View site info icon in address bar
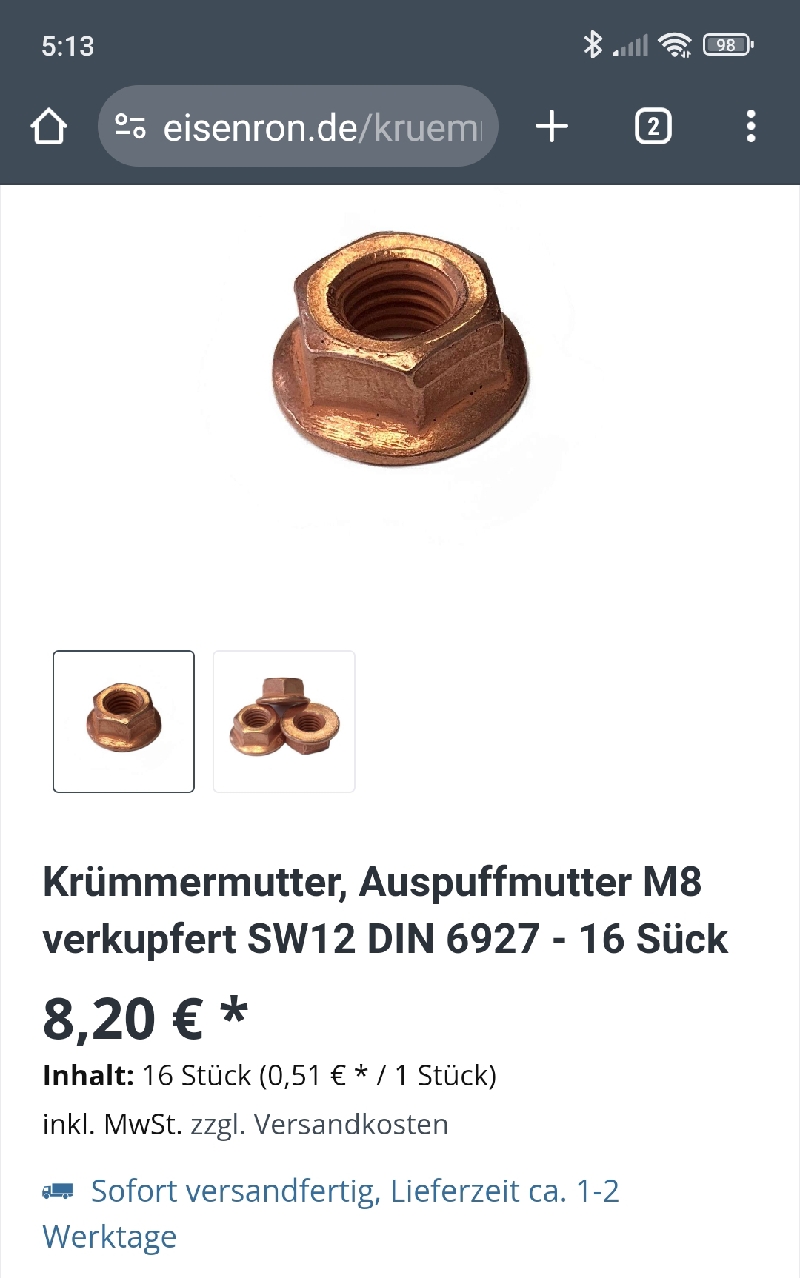 click(130, 126)
